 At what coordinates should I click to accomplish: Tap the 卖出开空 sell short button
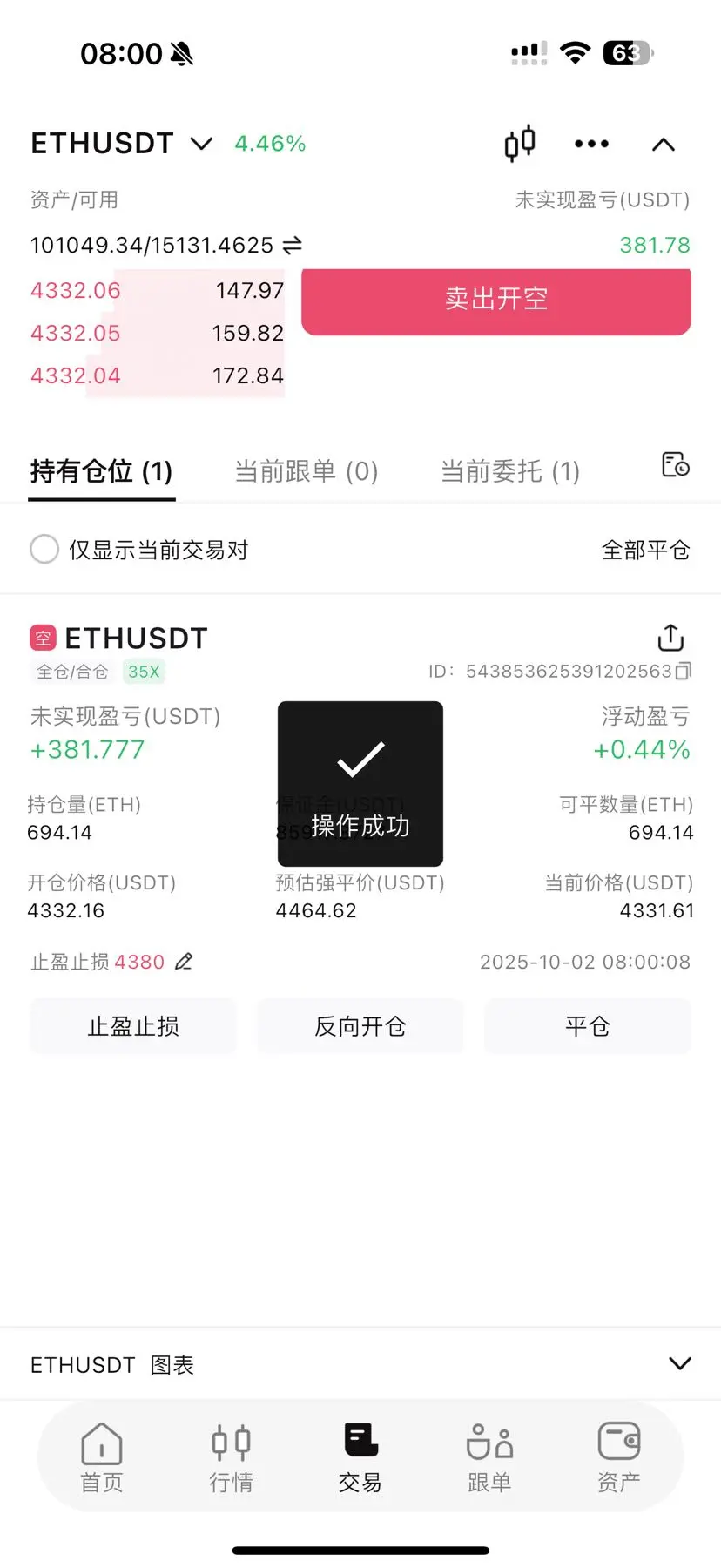coord(496,299)
